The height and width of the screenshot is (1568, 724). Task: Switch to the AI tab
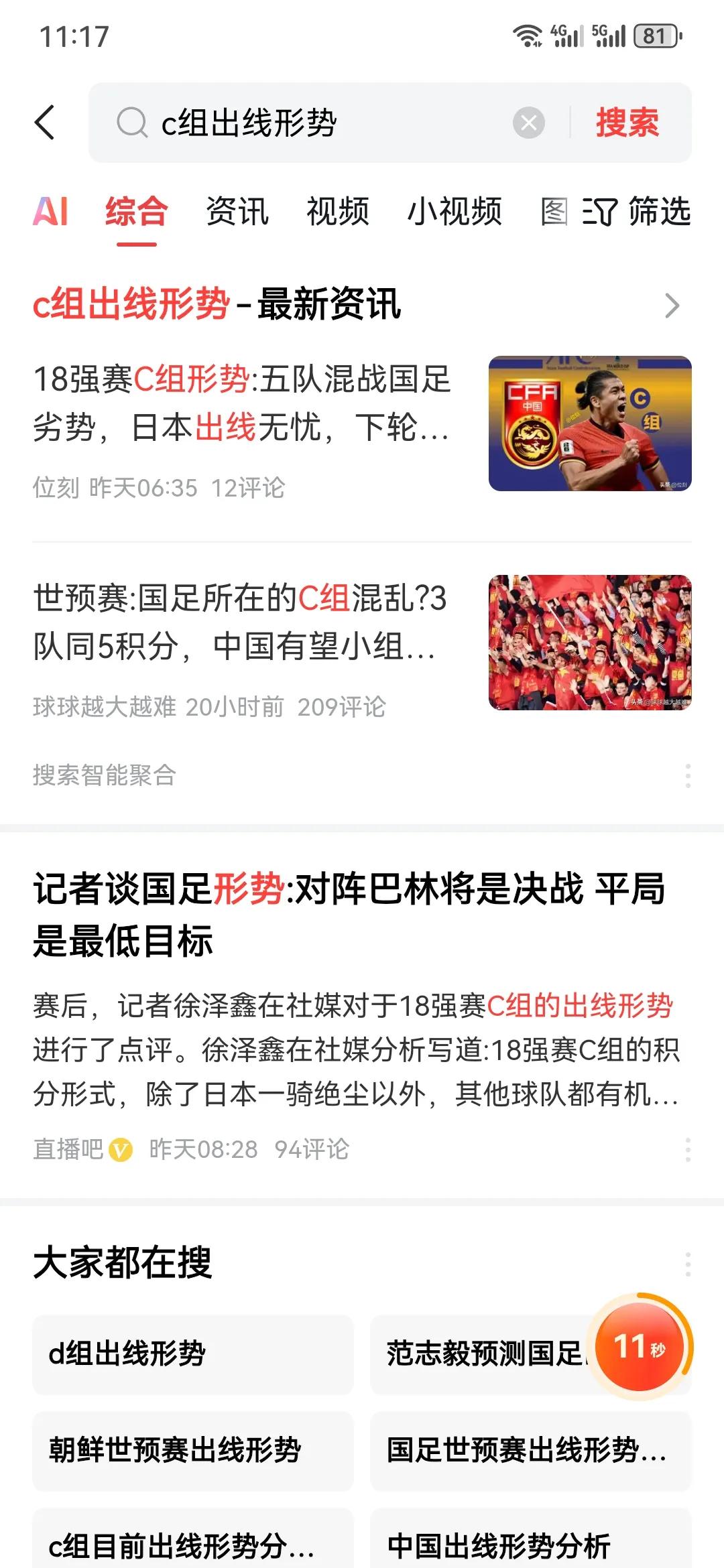[51, 212]
